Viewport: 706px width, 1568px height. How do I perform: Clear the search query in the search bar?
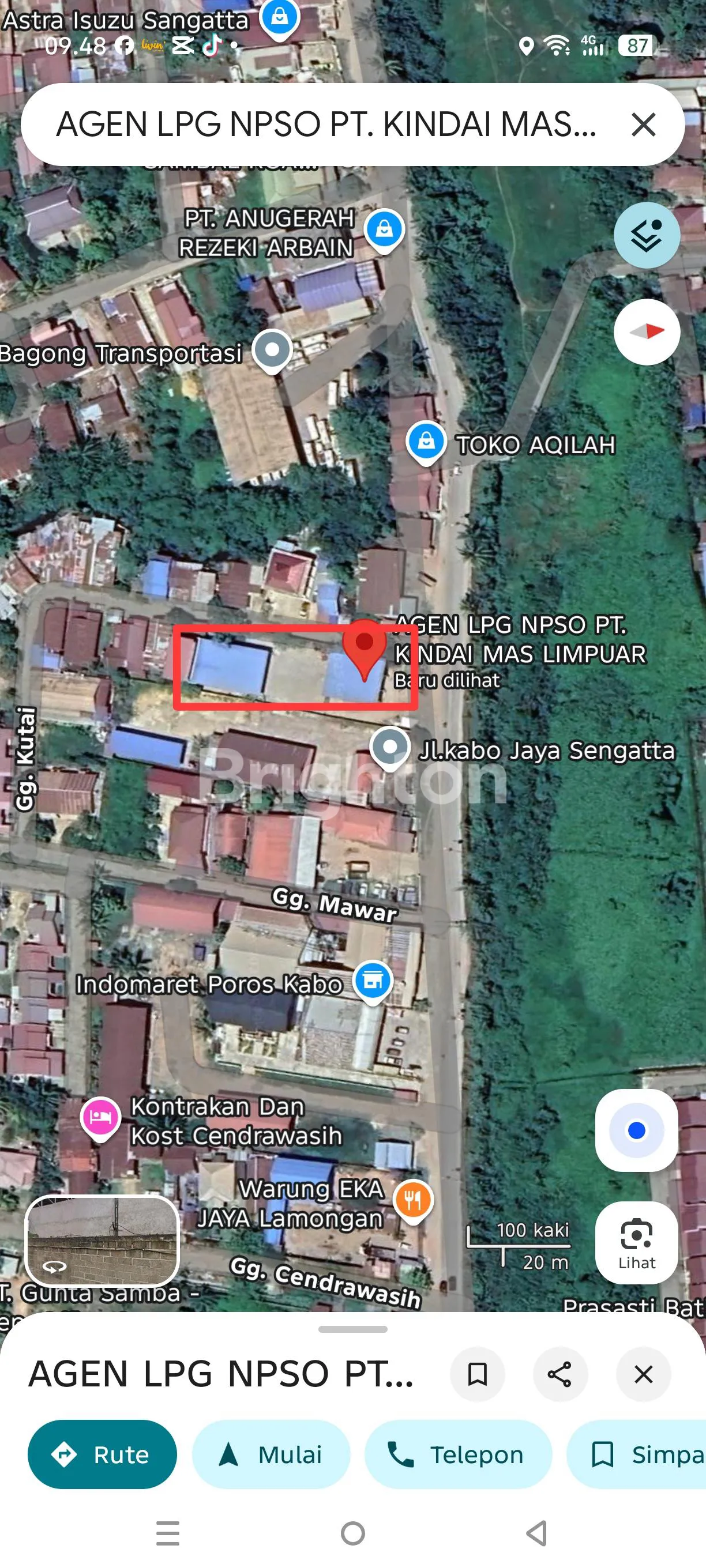(643, 125)
